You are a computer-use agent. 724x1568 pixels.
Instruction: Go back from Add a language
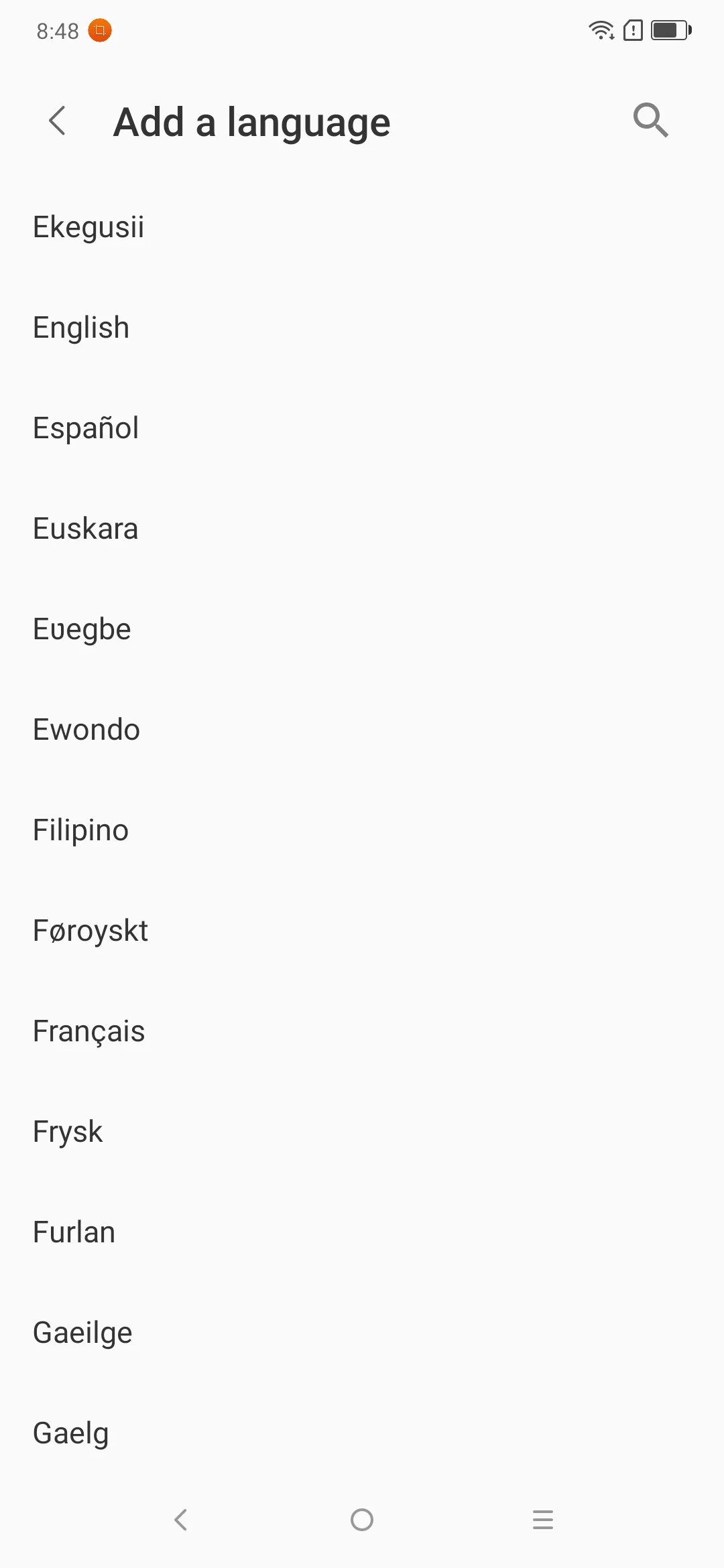[58, 121]
